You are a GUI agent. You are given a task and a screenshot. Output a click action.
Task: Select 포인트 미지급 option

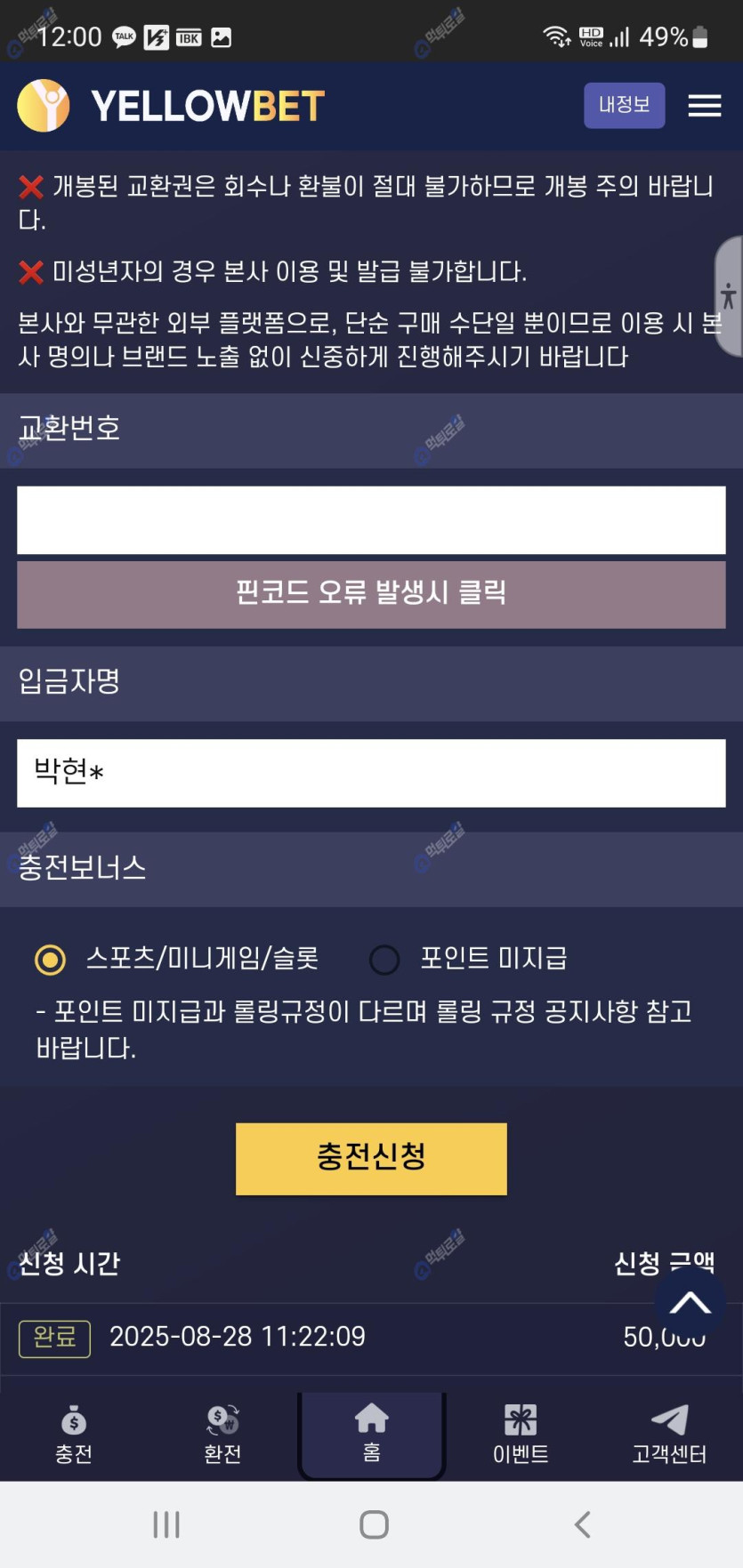384,960
